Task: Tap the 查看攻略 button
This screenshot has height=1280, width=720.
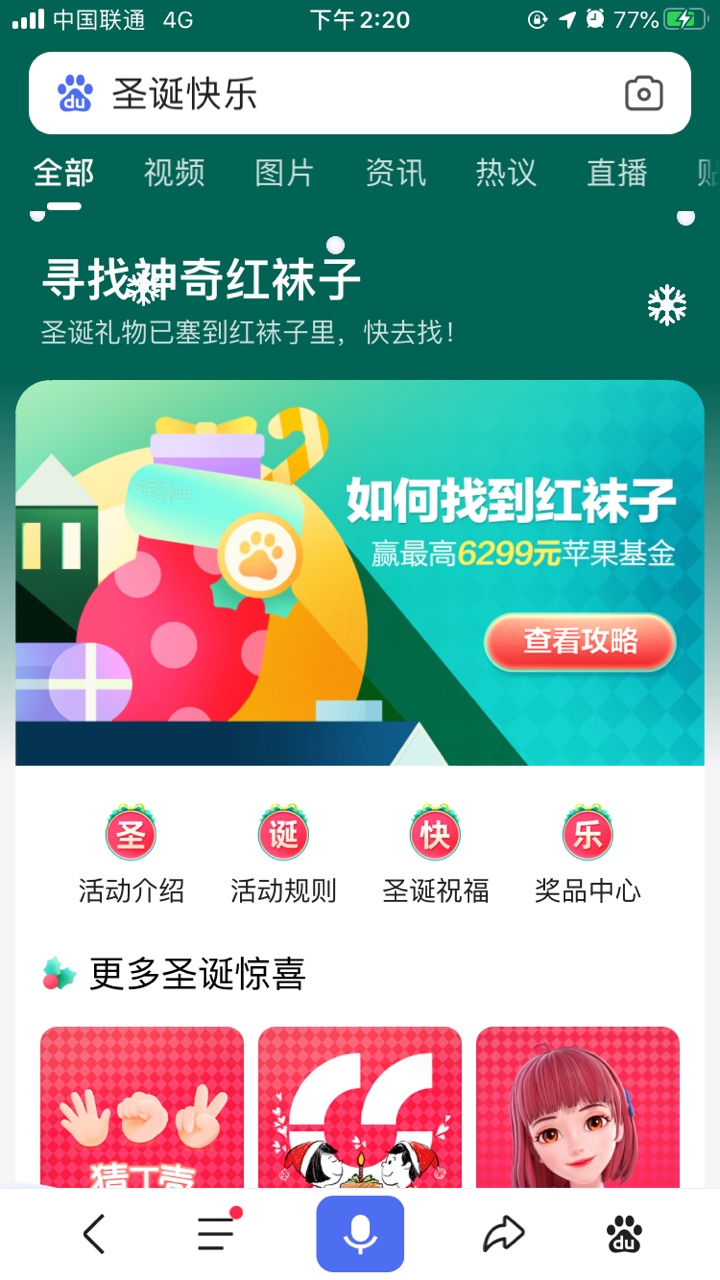Action: pyautogui.click(x=580, y=641)
